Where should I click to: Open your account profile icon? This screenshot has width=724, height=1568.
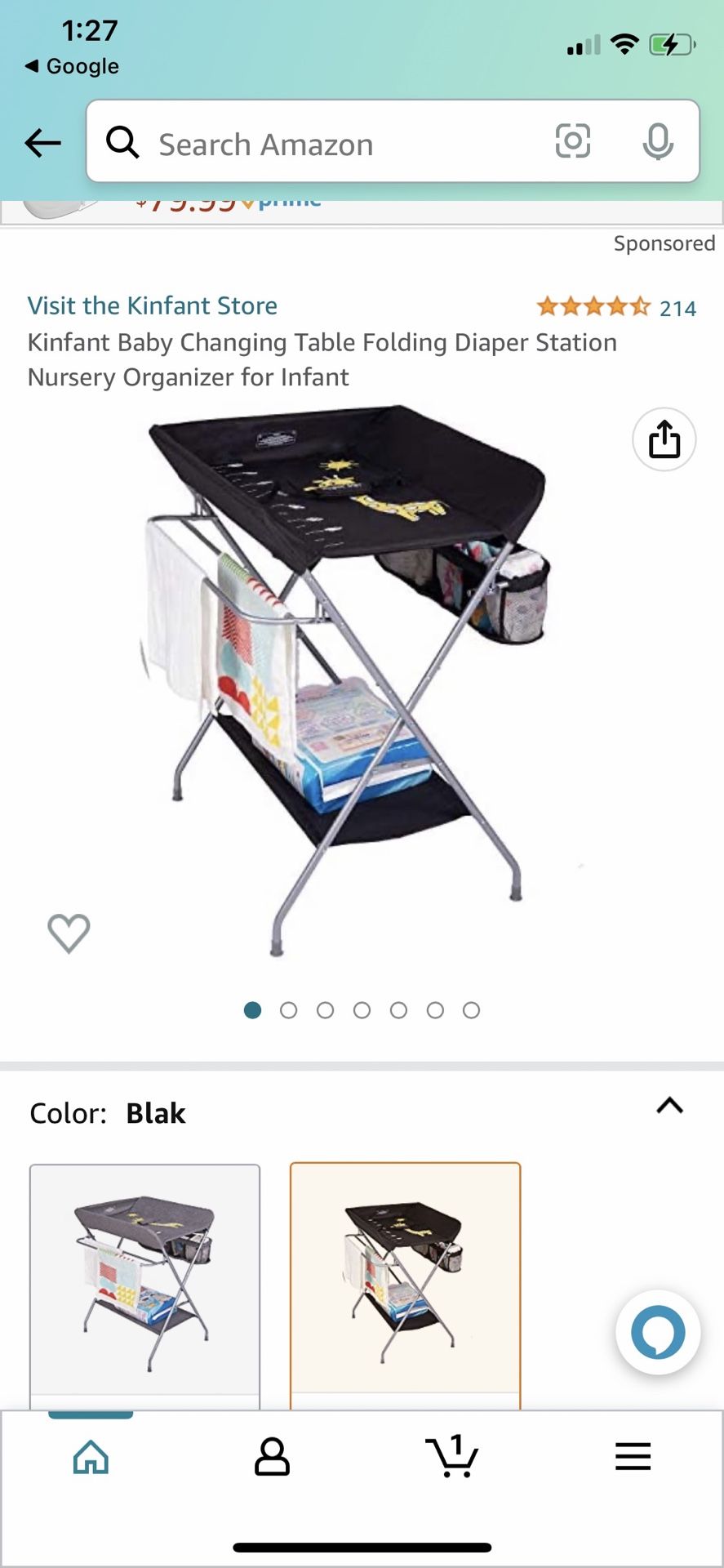(x=272, y=1458)
